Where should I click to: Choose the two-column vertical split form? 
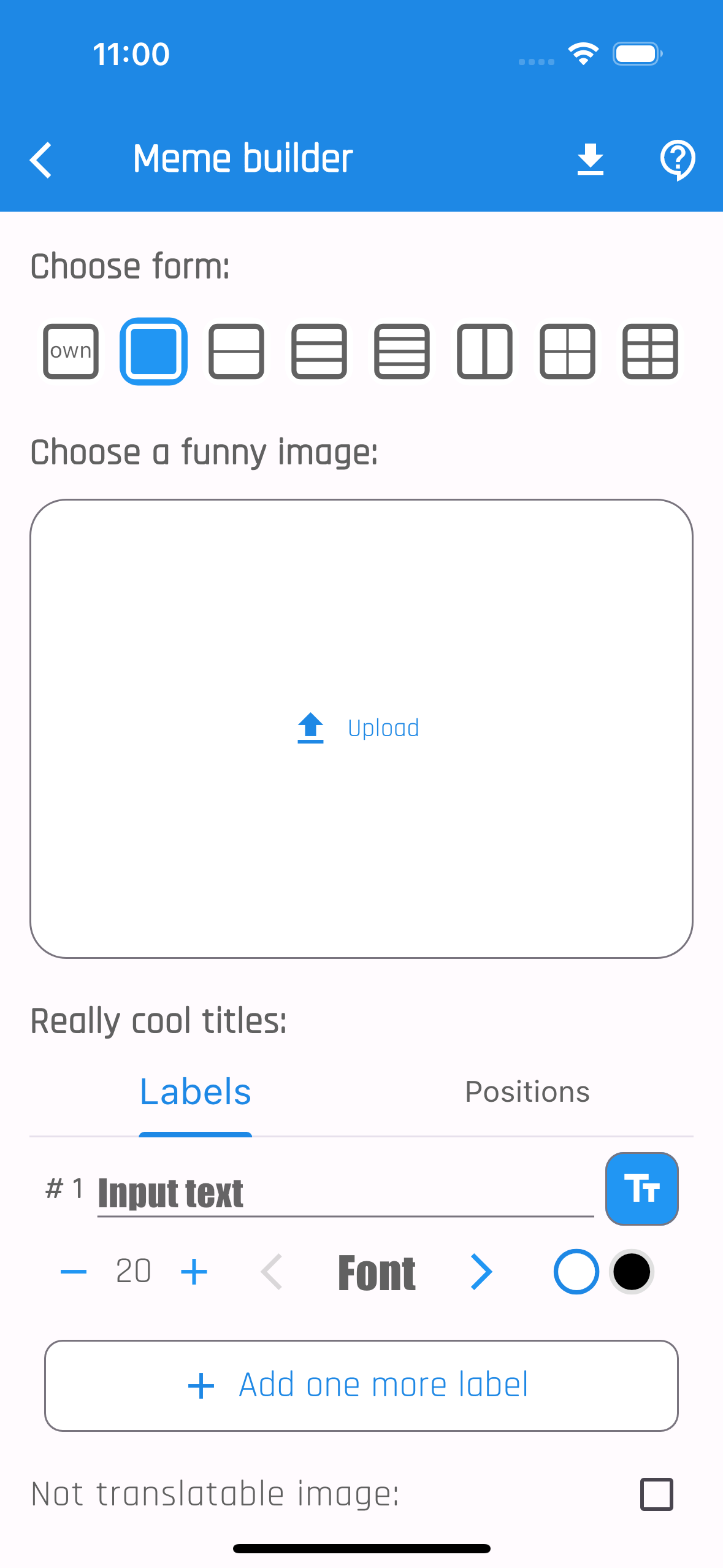(x=485, y=352)
